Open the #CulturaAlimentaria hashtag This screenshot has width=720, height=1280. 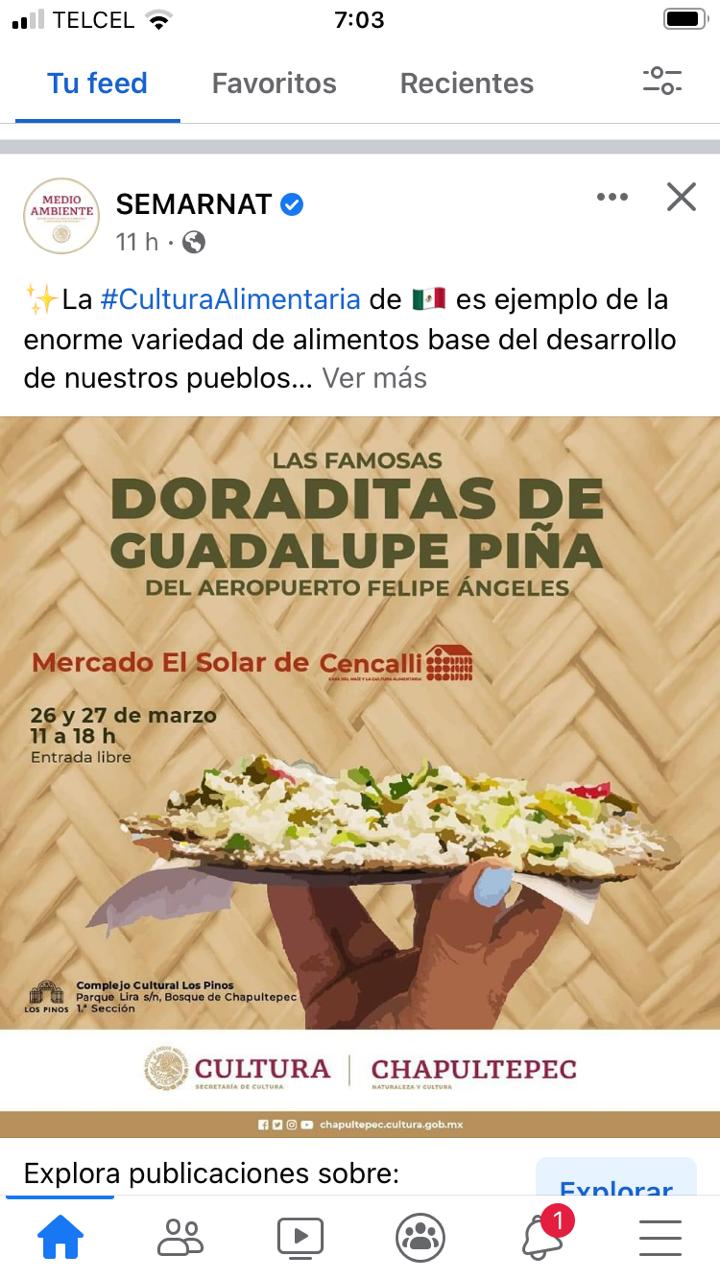tap(230, 299)
